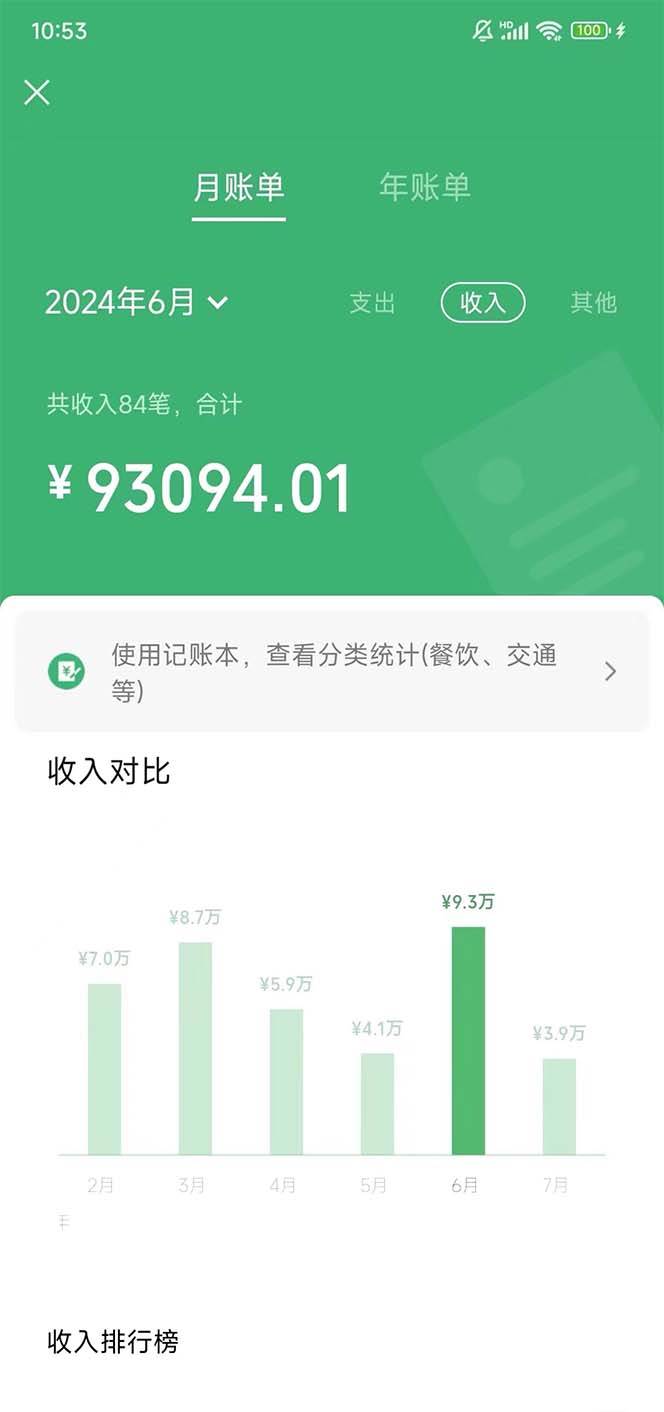The image size is (664, 1412).
Task: Select the 5月 bar in the income chart
Action: click(377, 1103)
